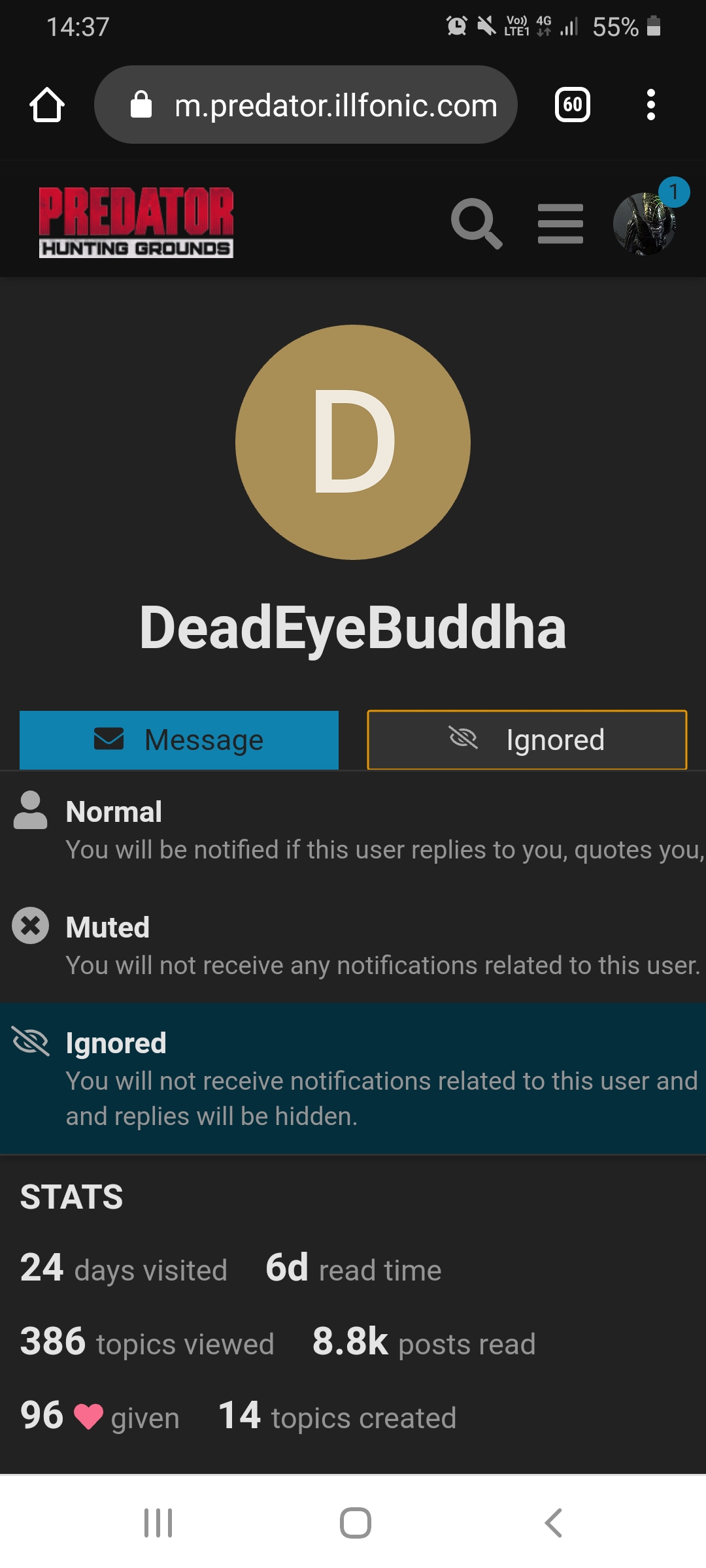Send a Message to DeadEyeBuddha
This screenshot has height=1568, width=706.
[179, 740]
